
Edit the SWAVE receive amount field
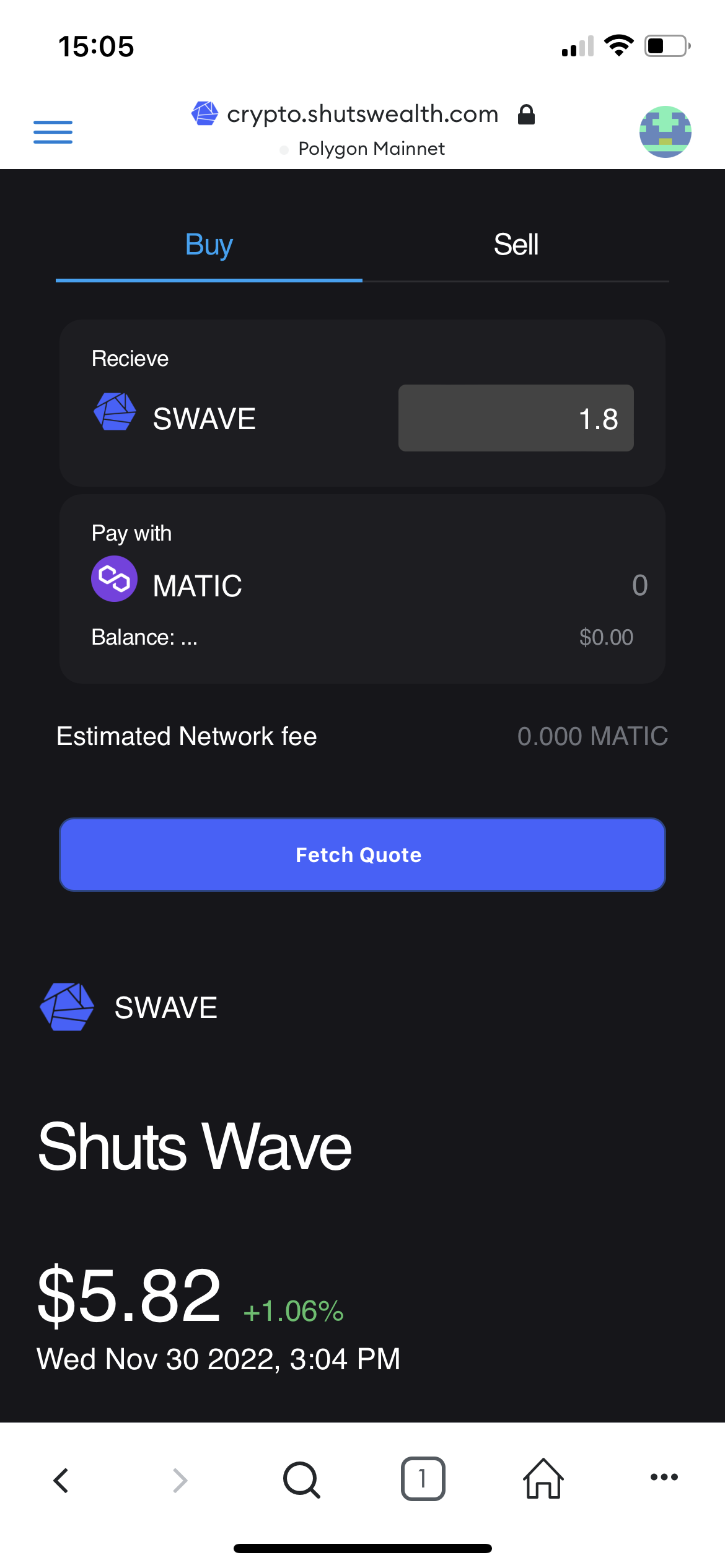pos(516,419)
